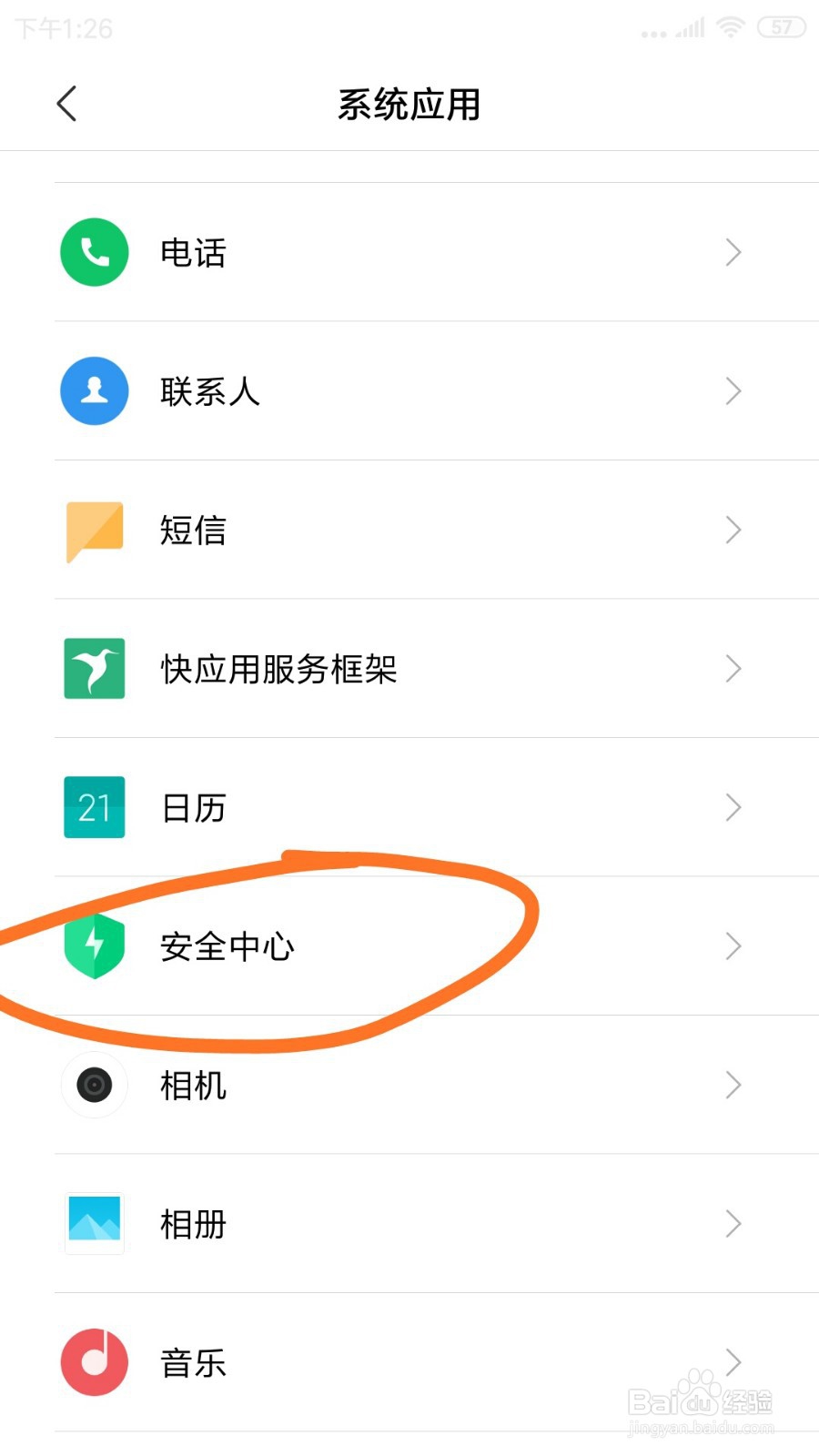
Task: Tap the circled 安全中心 shield icon
Action: tap(94, 946)
